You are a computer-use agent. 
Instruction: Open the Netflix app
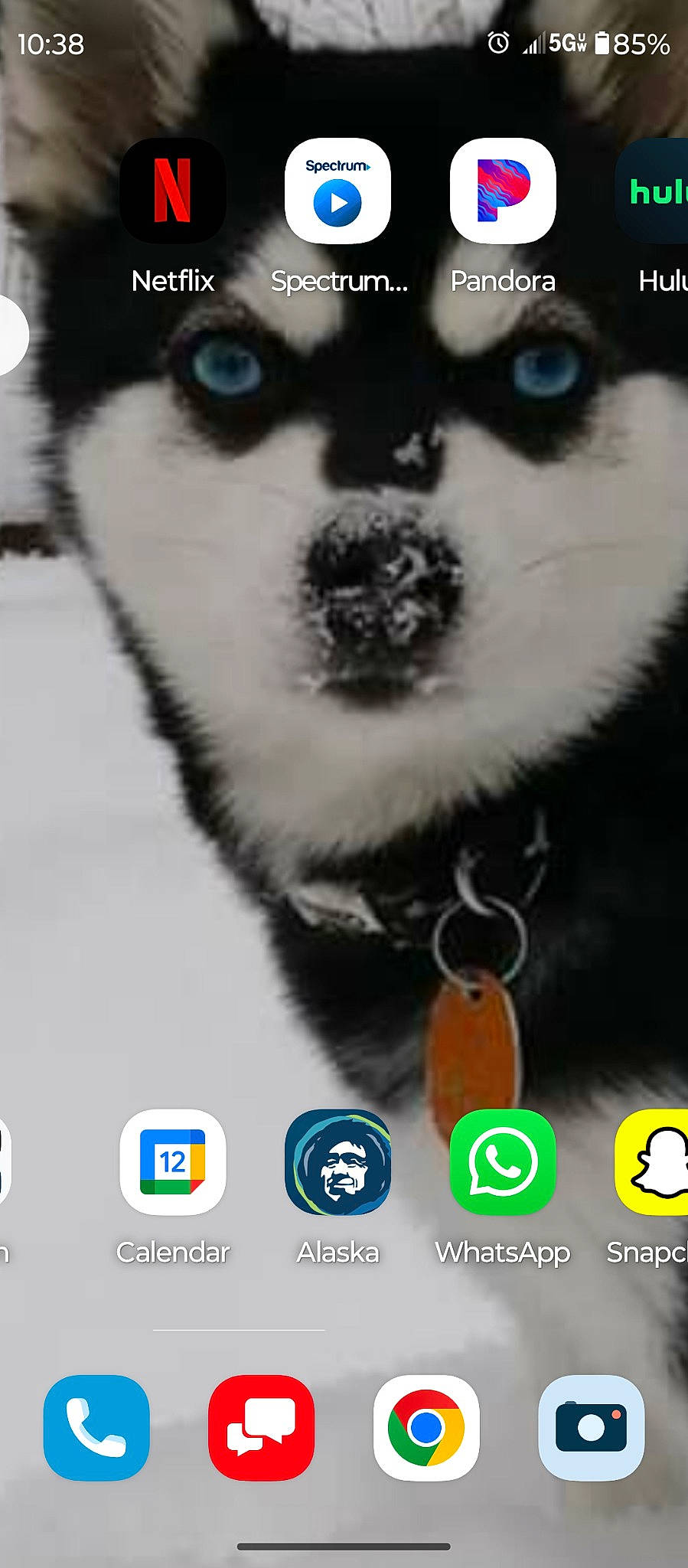pos(171,192)
